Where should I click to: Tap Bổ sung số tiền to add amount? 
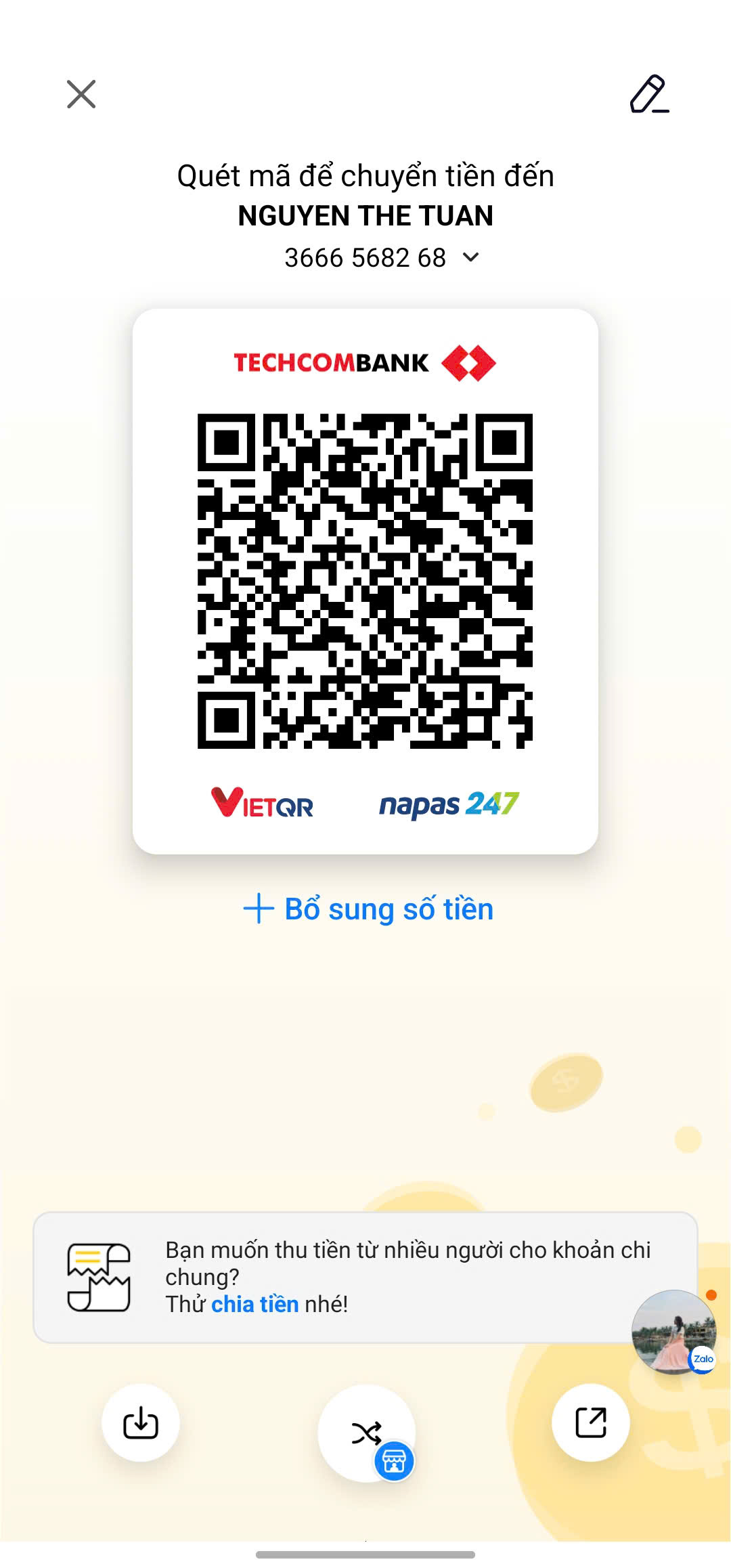368,909
